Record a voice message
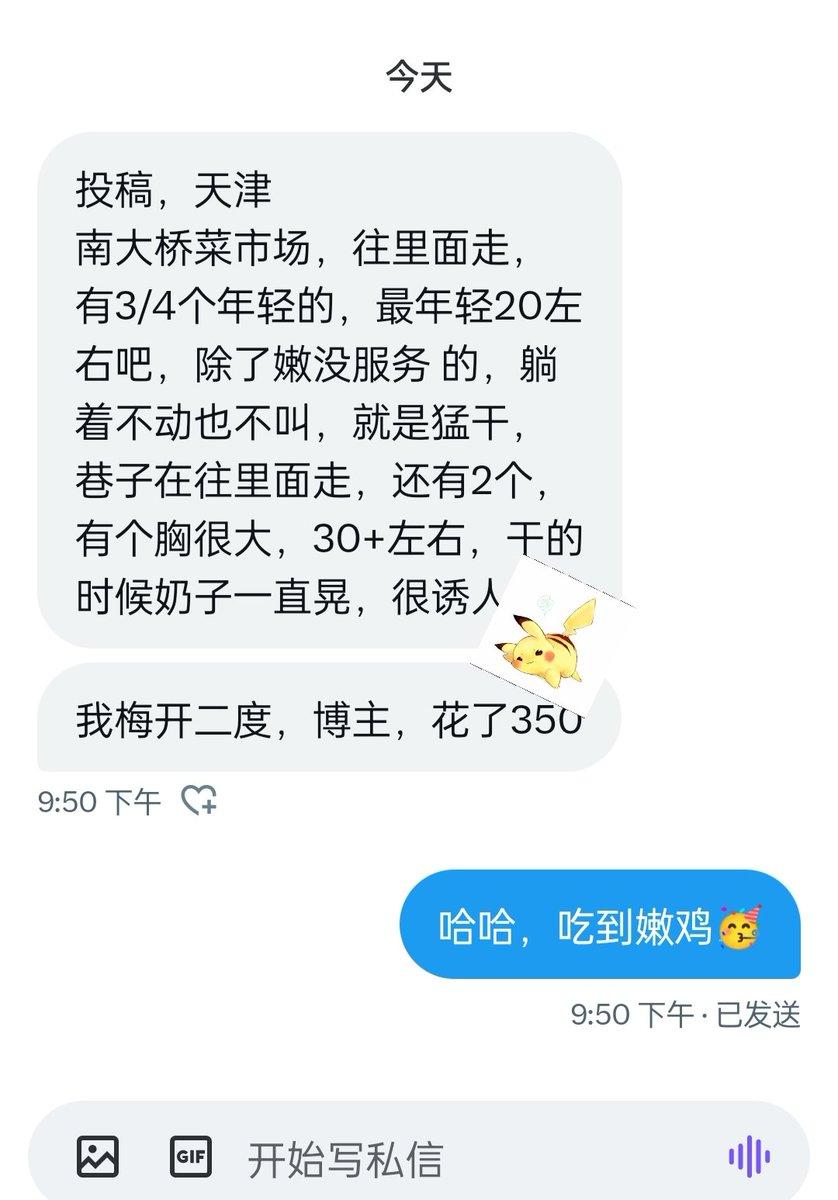This screenshot has width=838, height=1200. pyautogui.click(x=749, y=1157)
